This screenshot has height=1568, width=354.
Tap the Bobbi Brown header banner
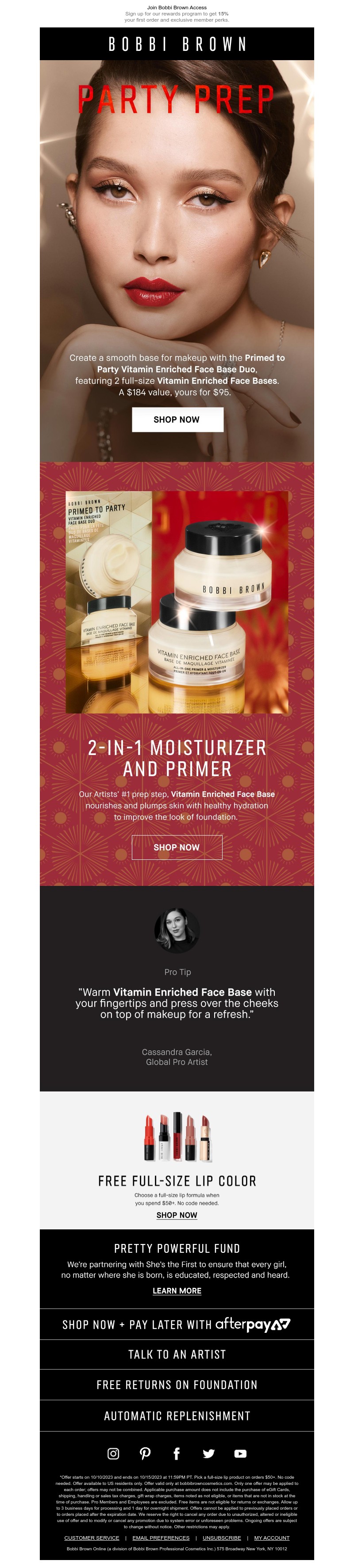click(x=177, y=44)
